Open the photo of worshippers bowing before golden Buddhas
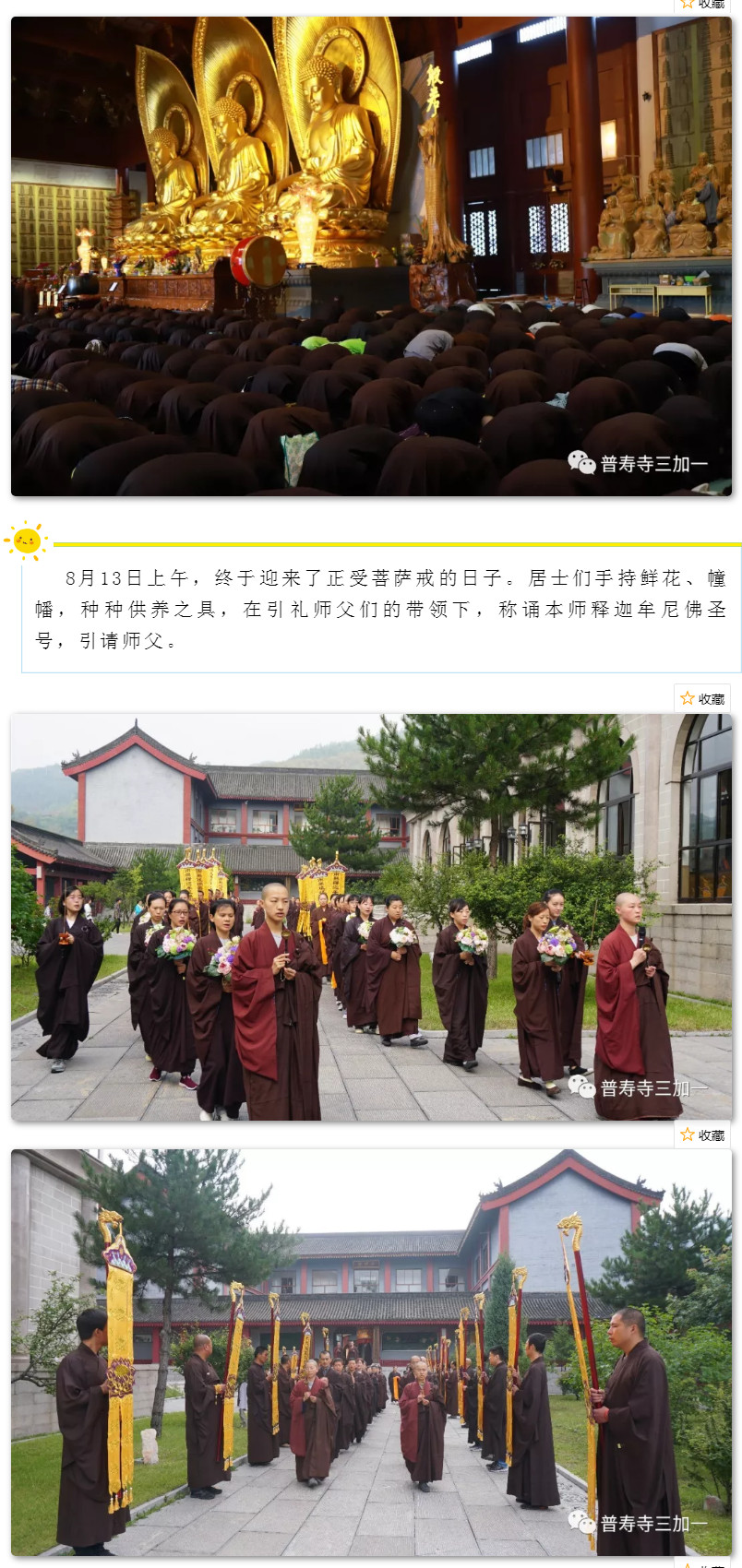 click(x=371, y=256)
